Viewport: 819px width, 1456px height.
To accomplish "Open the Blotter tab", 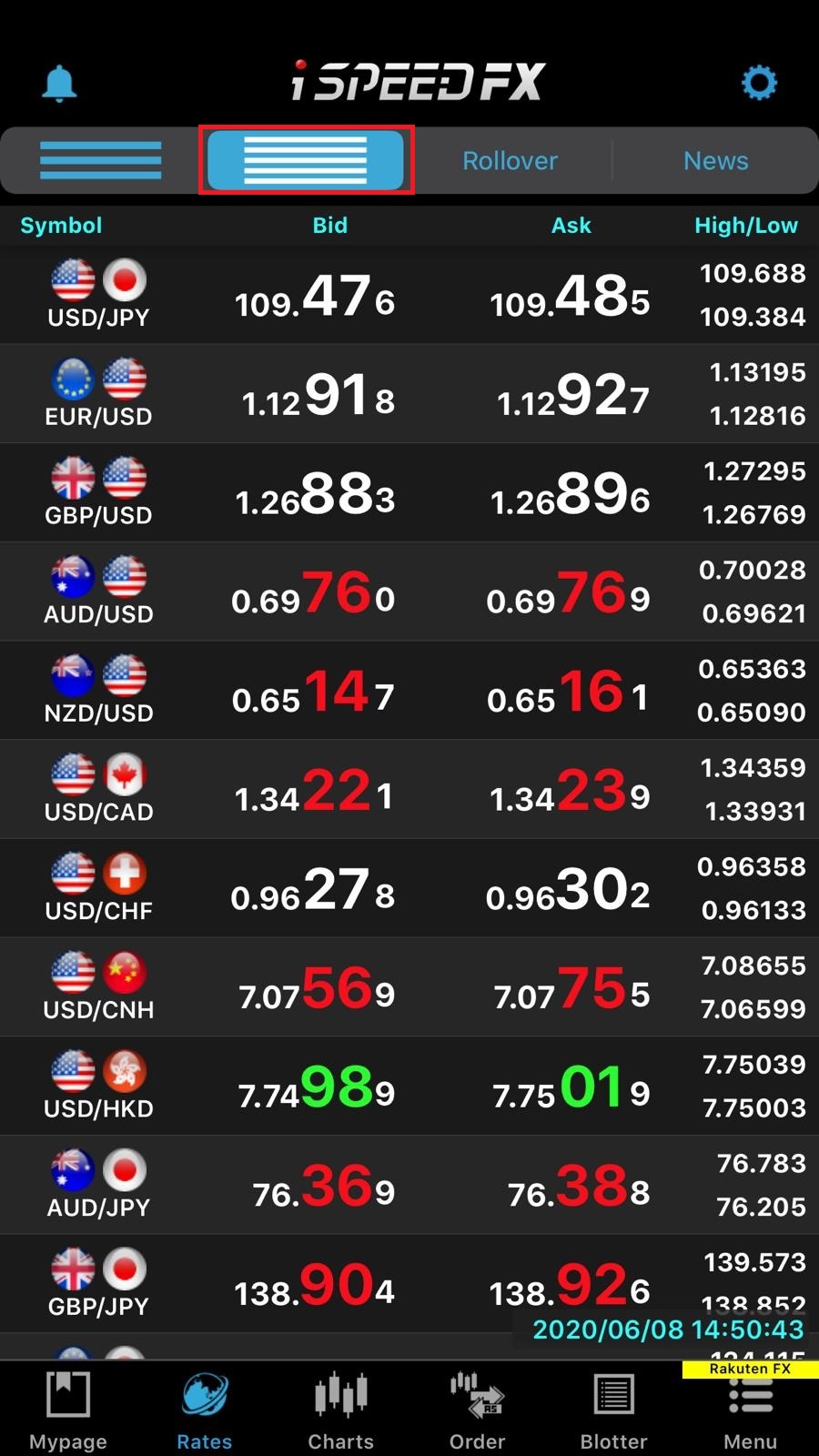I will click(614, 1410).
